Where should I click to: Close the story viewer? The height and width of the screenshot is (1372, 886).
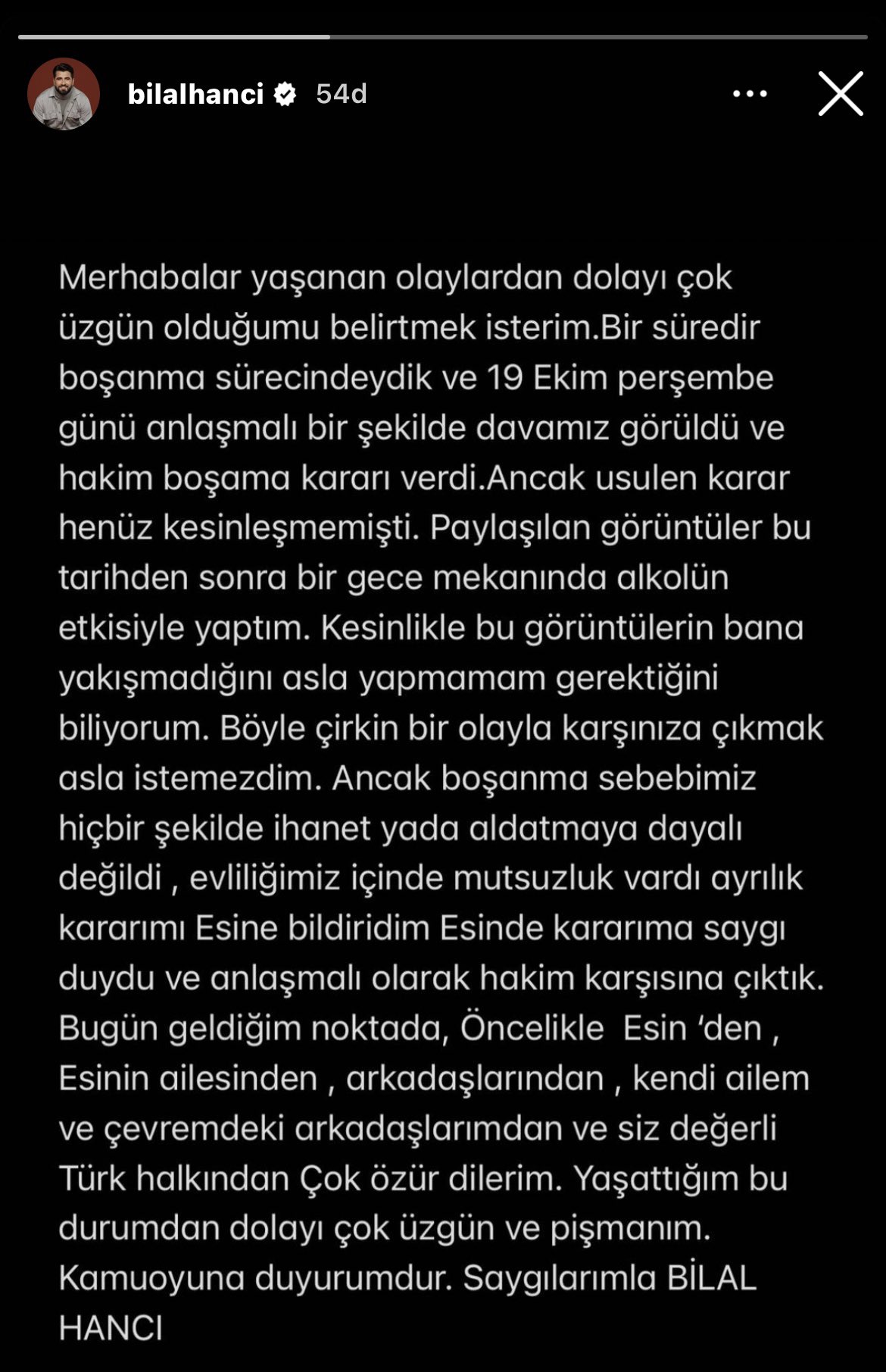tap(841, 94)
